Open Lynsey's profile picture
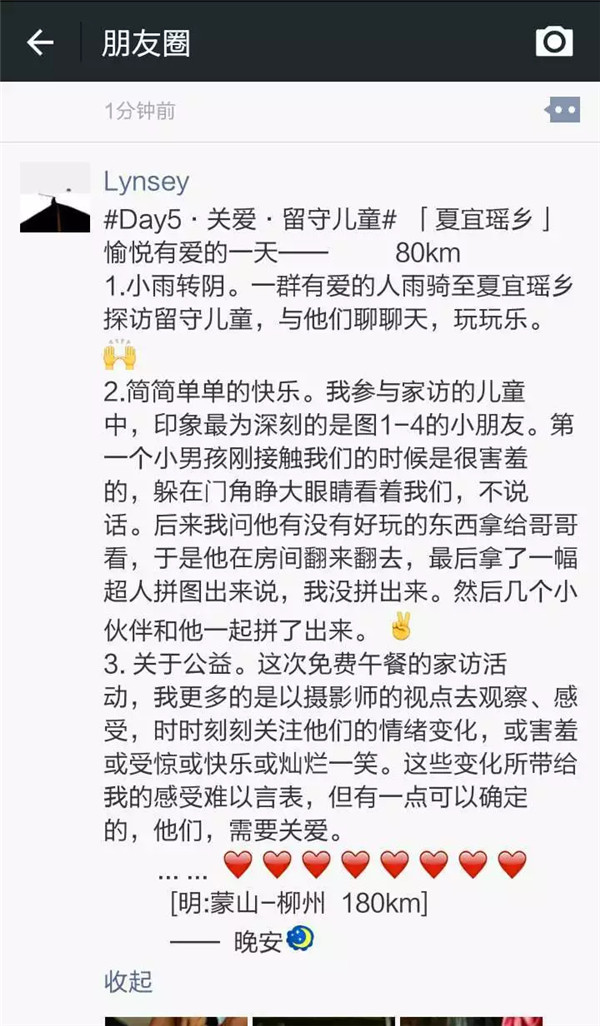This screenshot has height=1026, width=600. point(55,198)
